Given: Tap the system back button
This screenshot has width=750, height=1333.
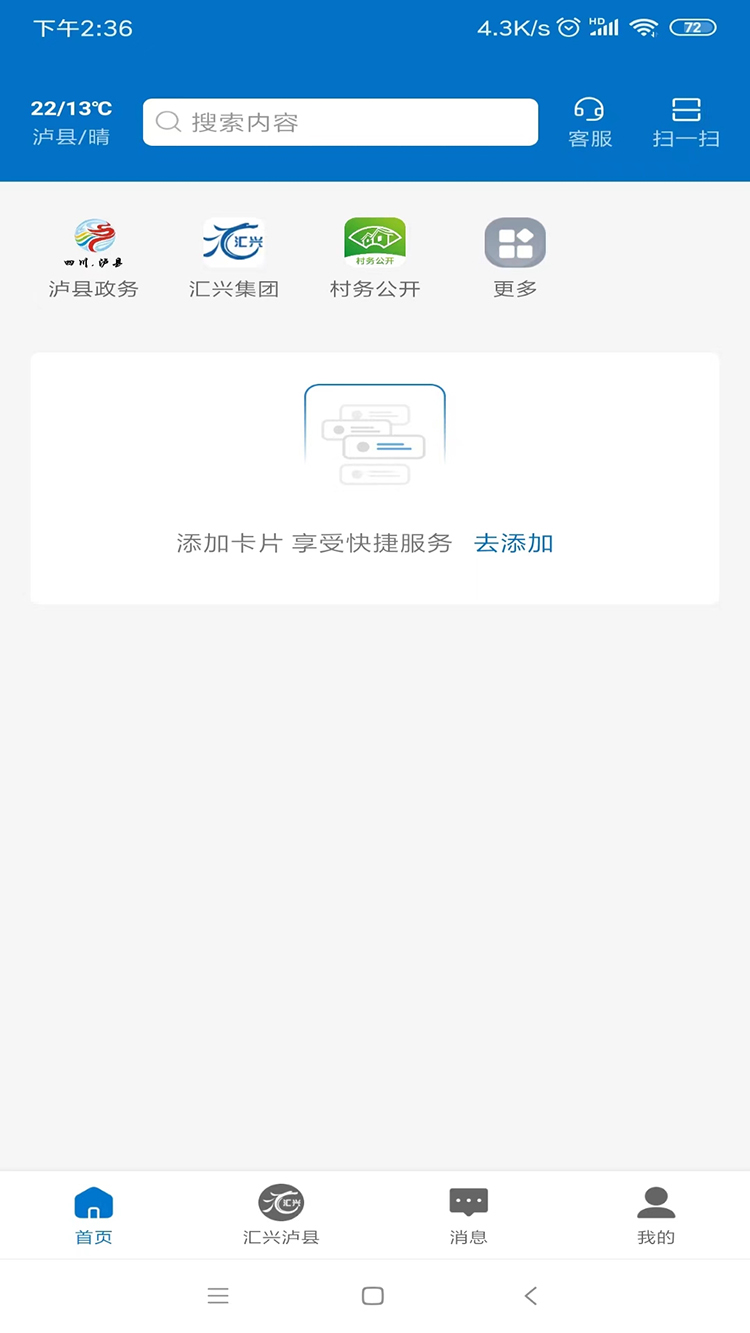Looking at the screenshot, I should pyautogui.click(x=531, y=1296).
